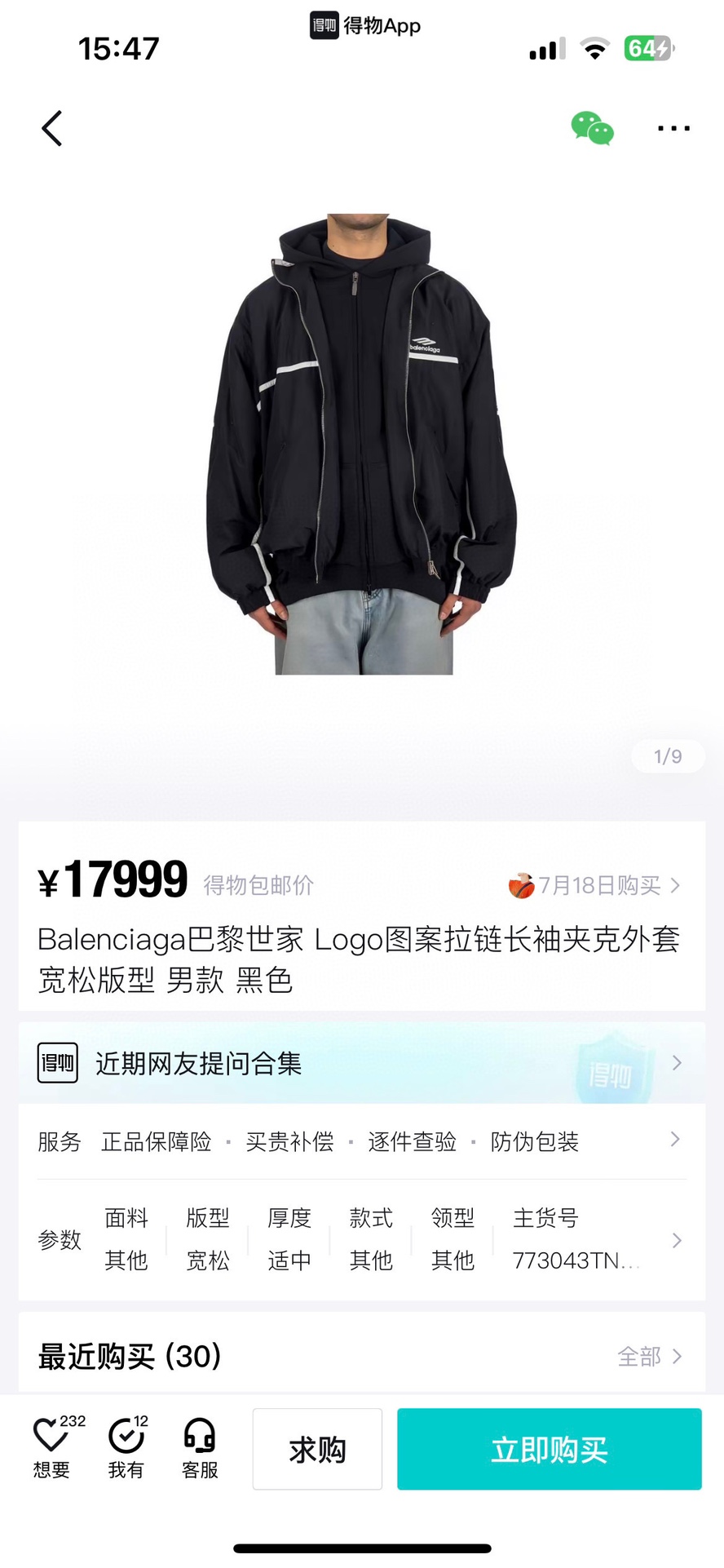
Task: Mark the item as 我有
Action: (126, 1448)
